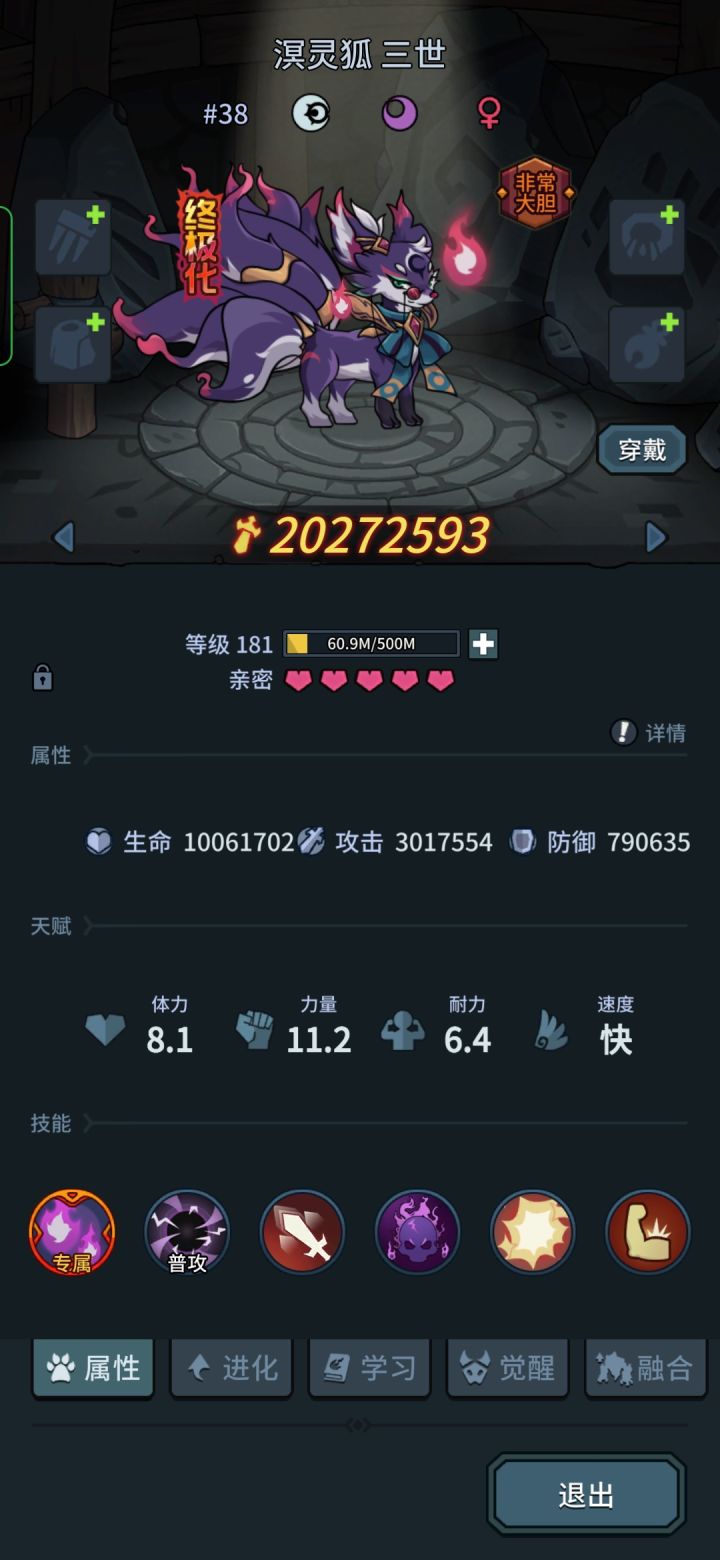Viewport: 720px width, 1560px height.
Task: Click the experience progress bar showing 60.9M/500M
Action: click(370, 644)
